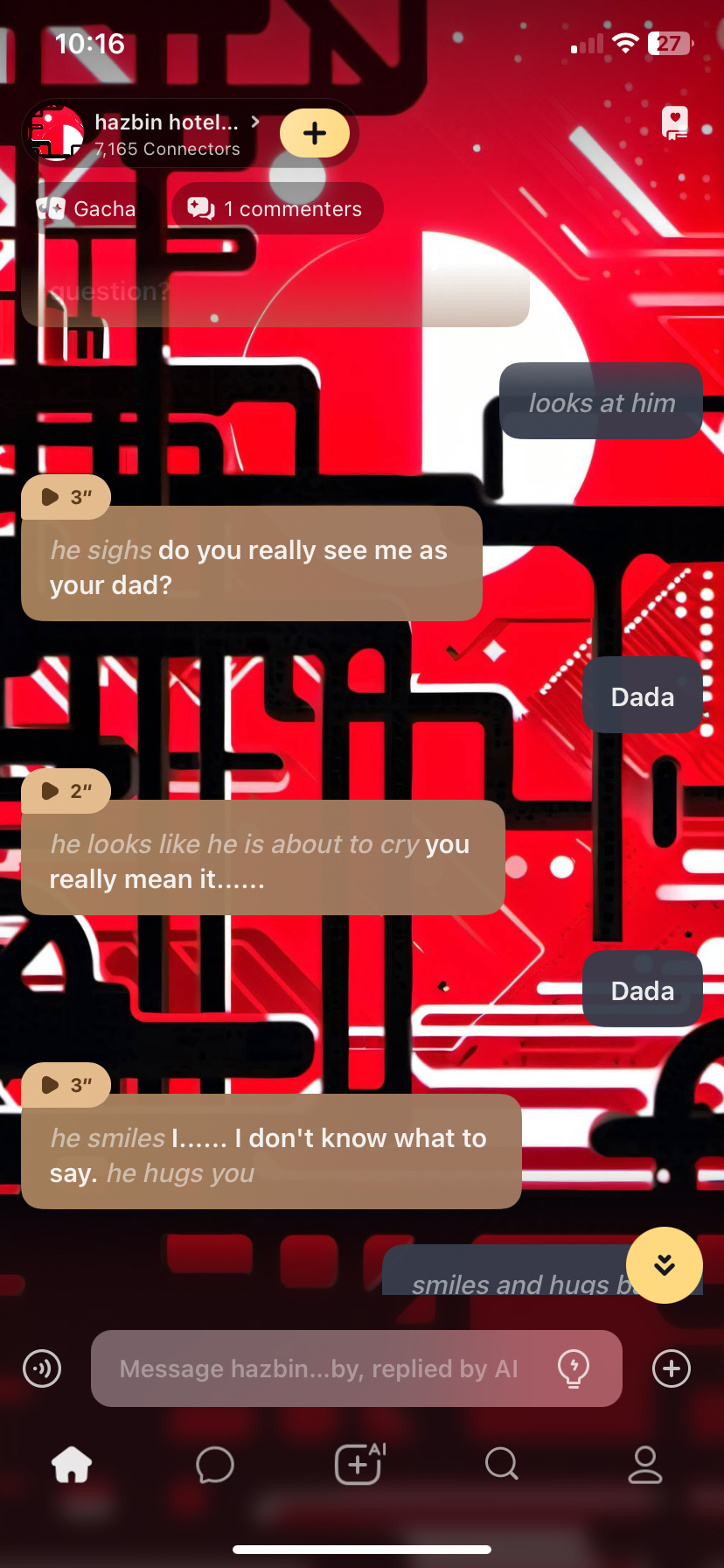Open the hazbin hotel character profile

(166, 133)
